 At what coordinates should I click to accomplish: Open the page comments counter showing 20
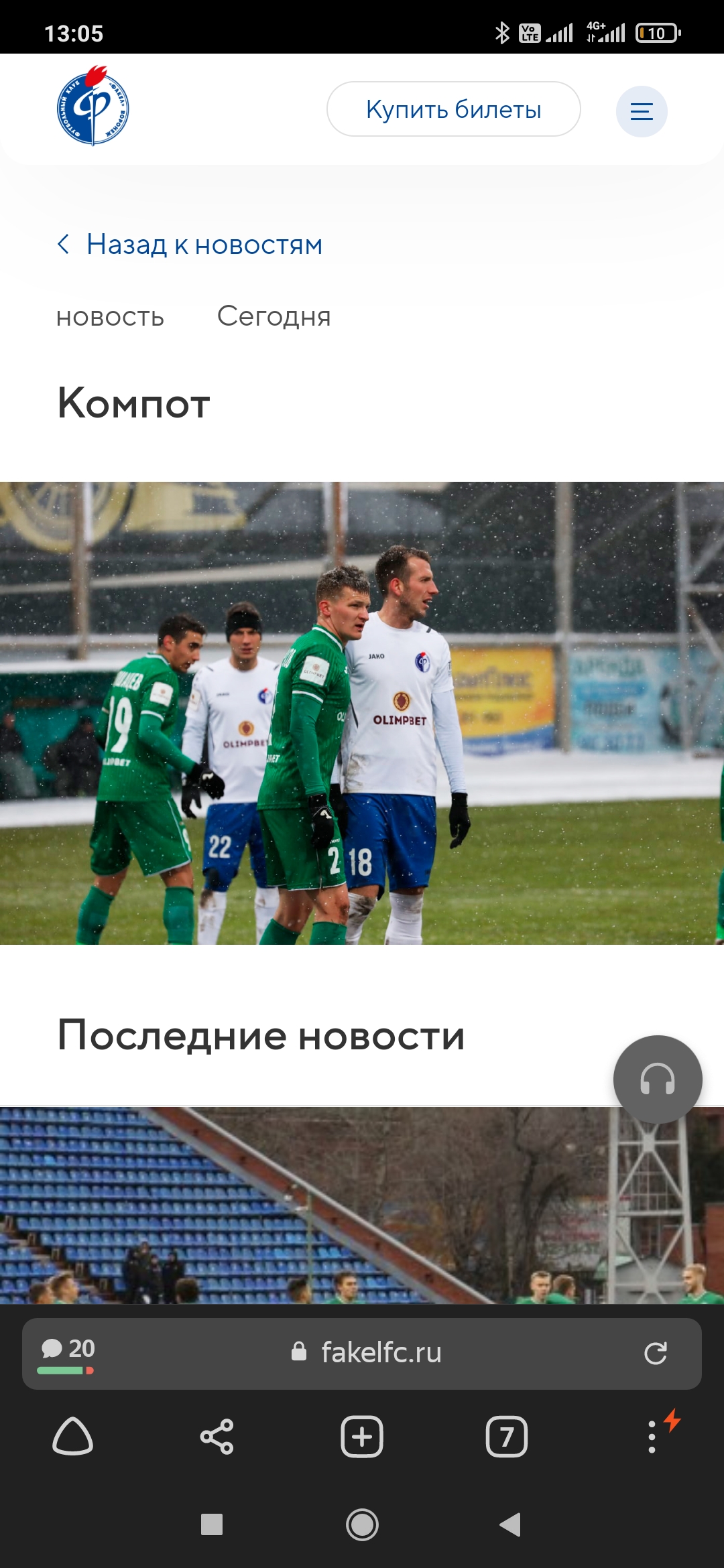pos(67,1352)
